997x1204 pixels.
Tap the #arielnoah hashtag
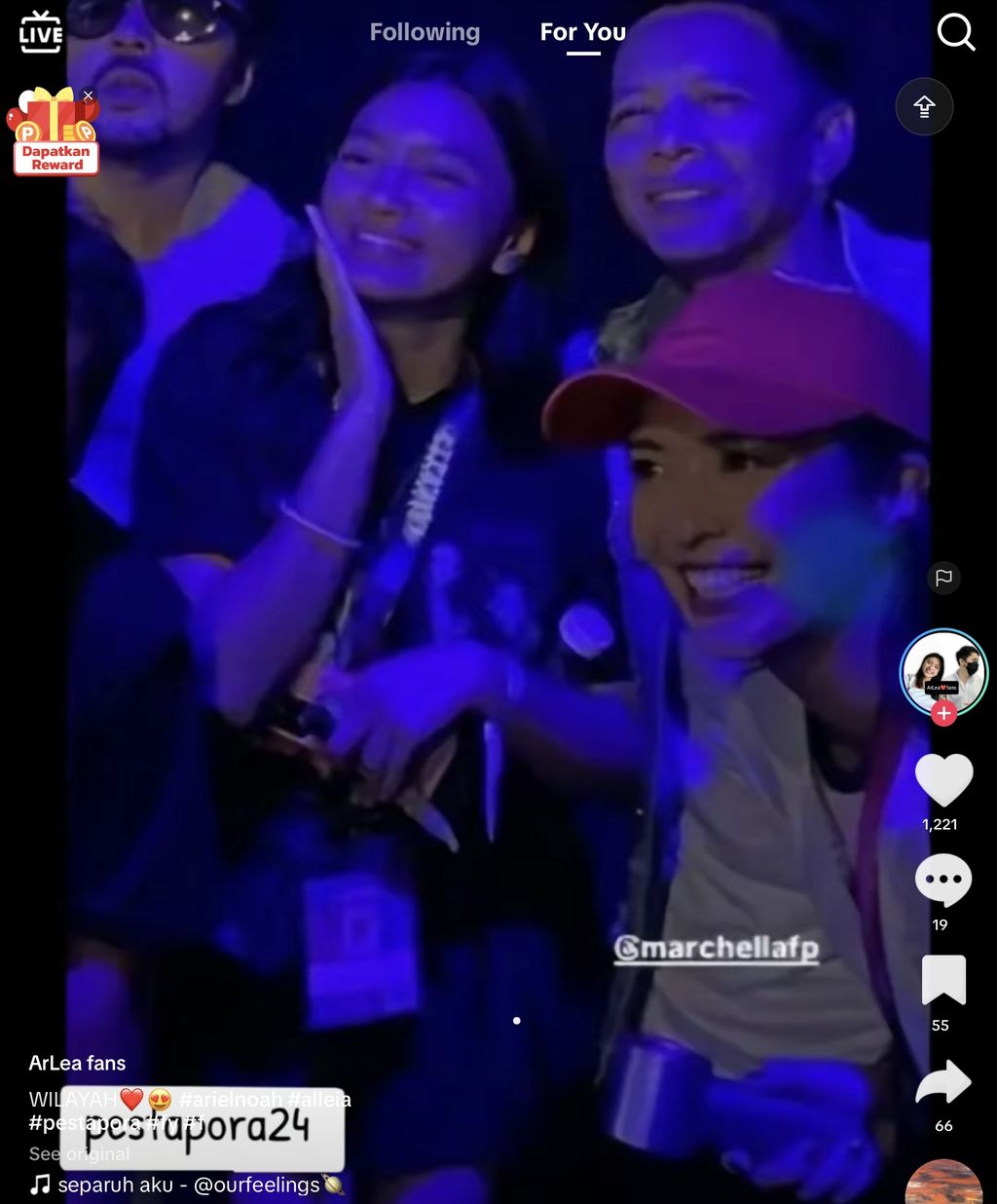[x=230, y=1100]
